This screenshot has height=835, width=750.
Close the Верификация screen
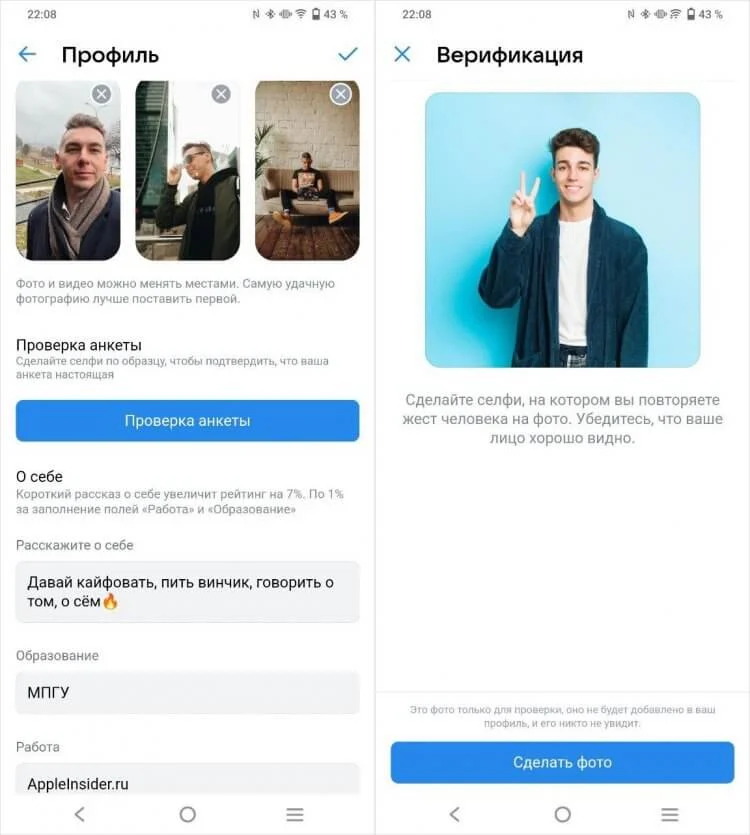[402, 54]
